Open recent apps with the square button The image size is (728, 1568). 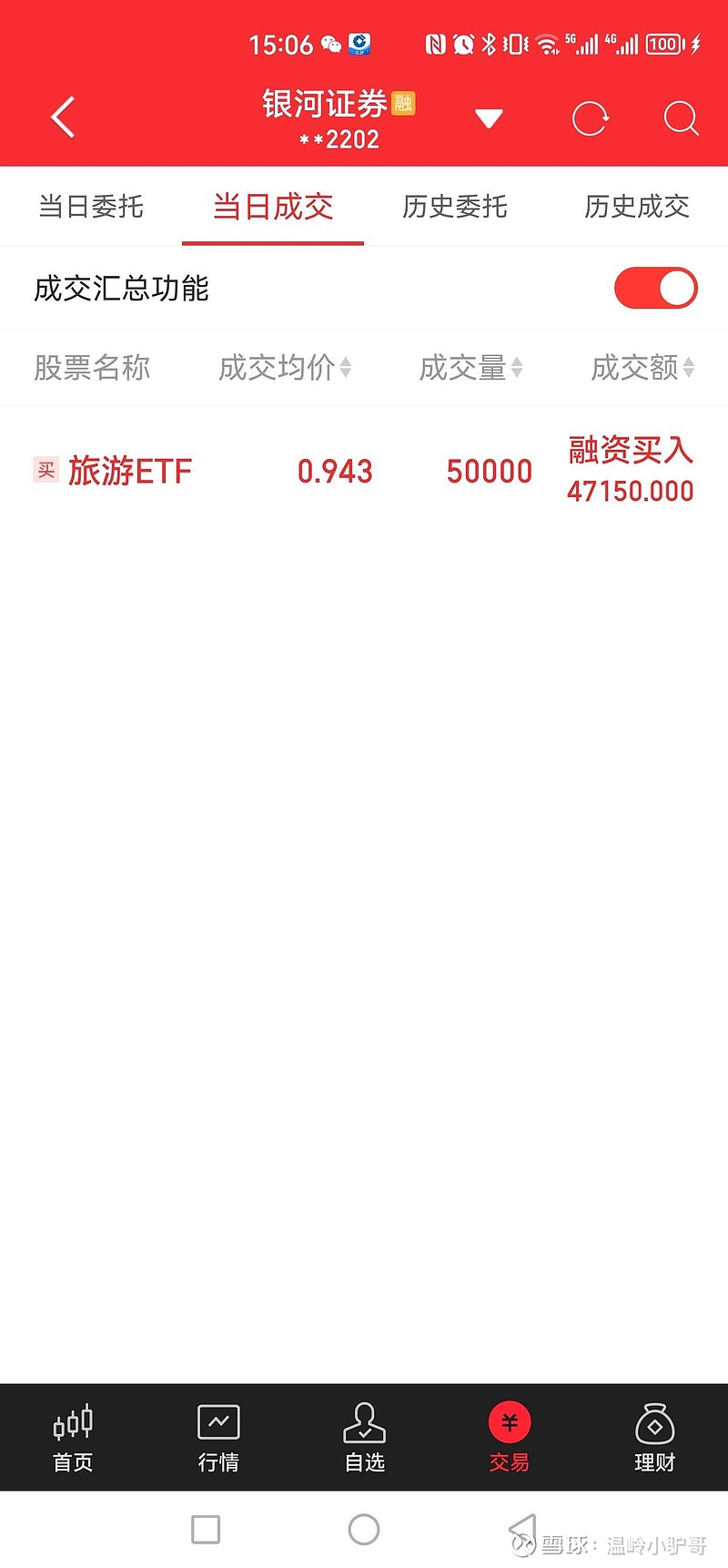click(206, 1530)
